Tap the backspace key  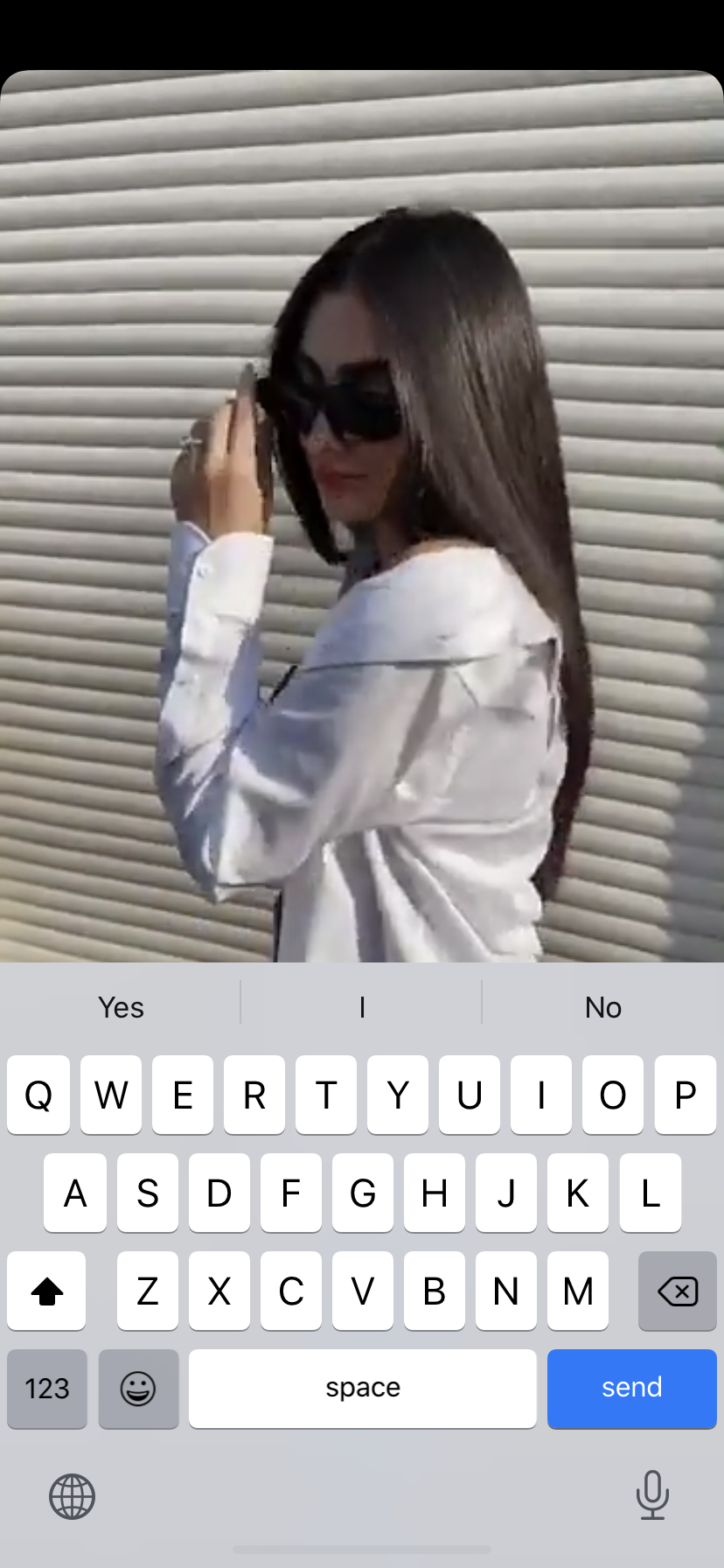pyautogui.click(x=677, y=1291)
